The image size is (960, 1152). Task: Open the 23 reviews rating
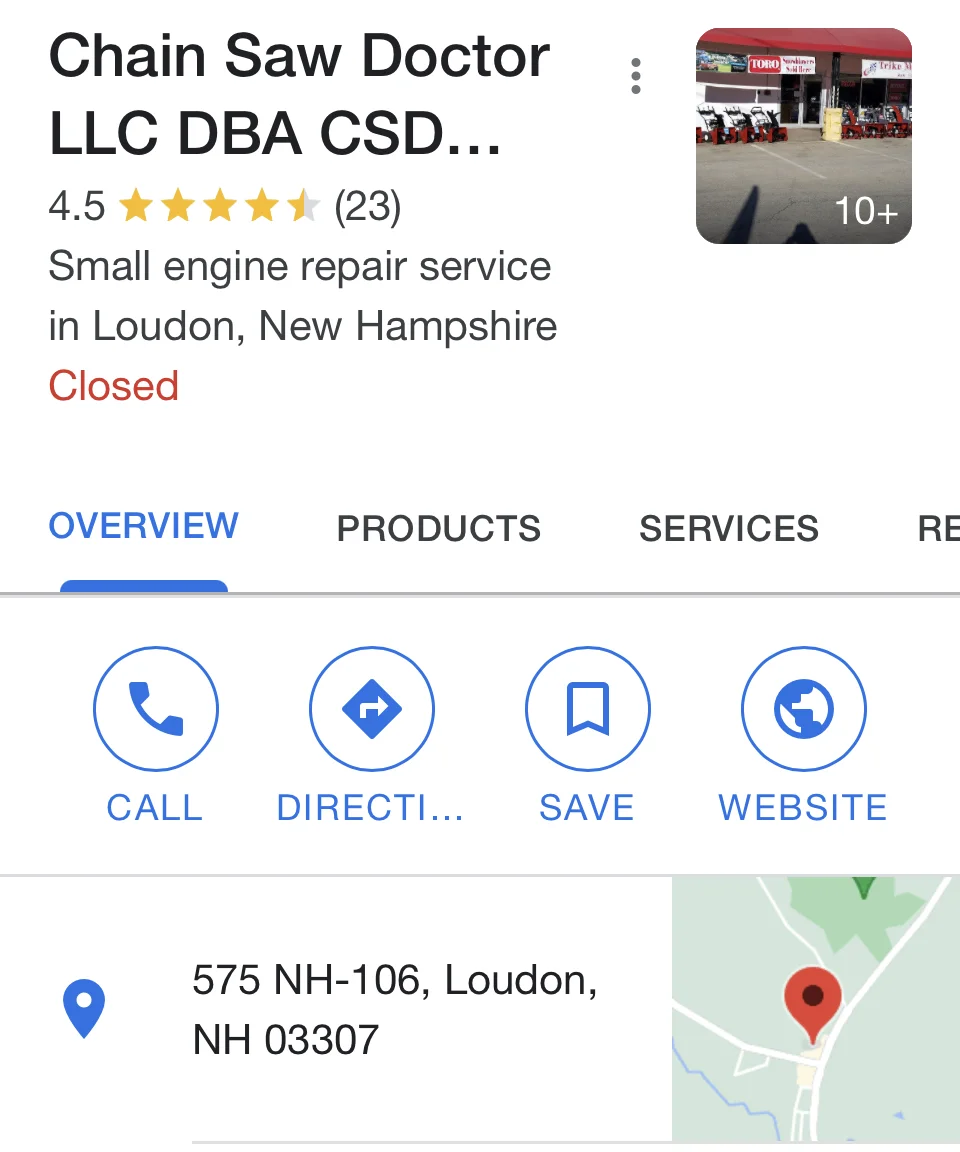[x=367, y=207]
